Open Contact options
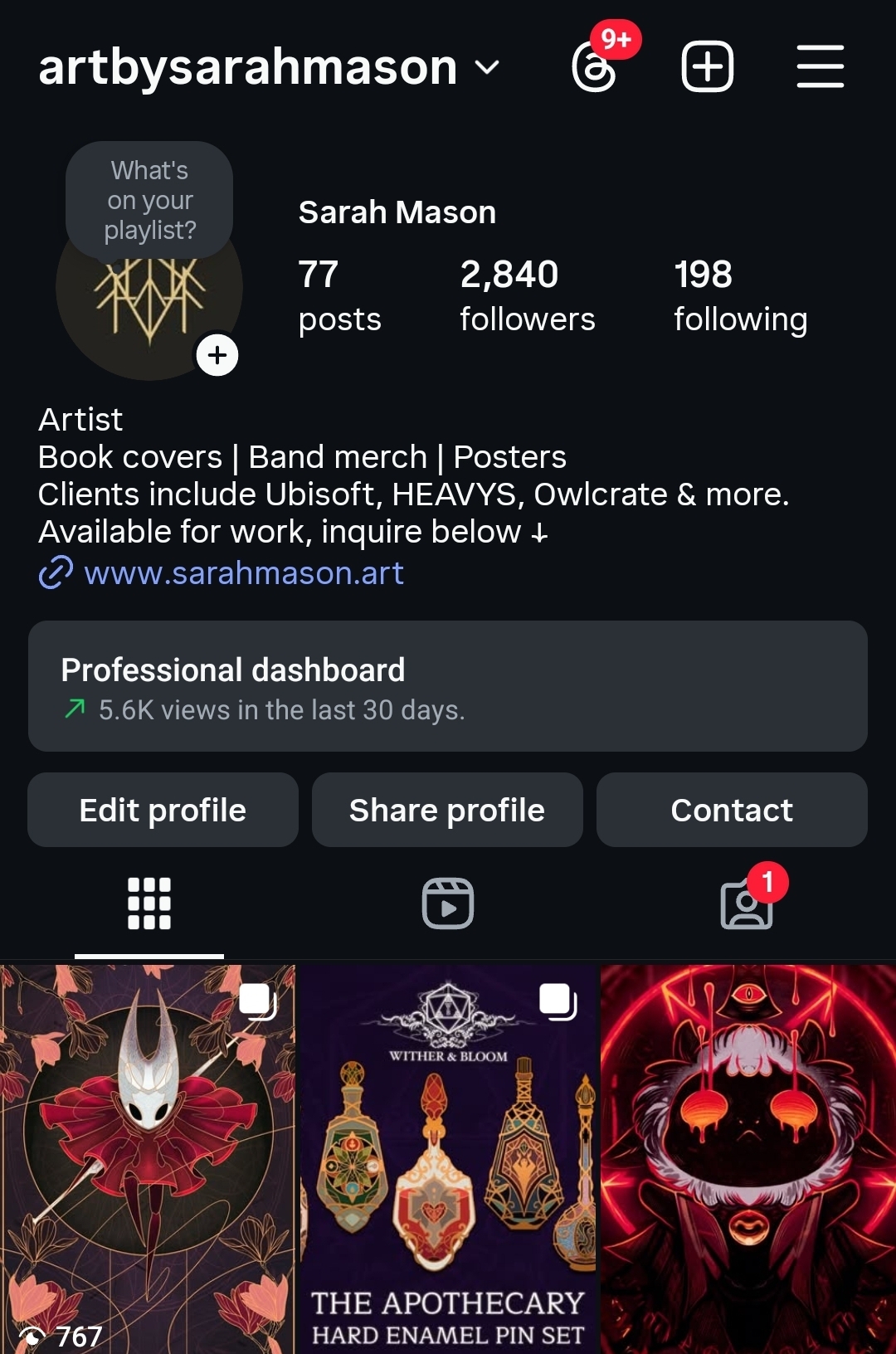This screenshot has width=896, height=1354. point(732,810)
